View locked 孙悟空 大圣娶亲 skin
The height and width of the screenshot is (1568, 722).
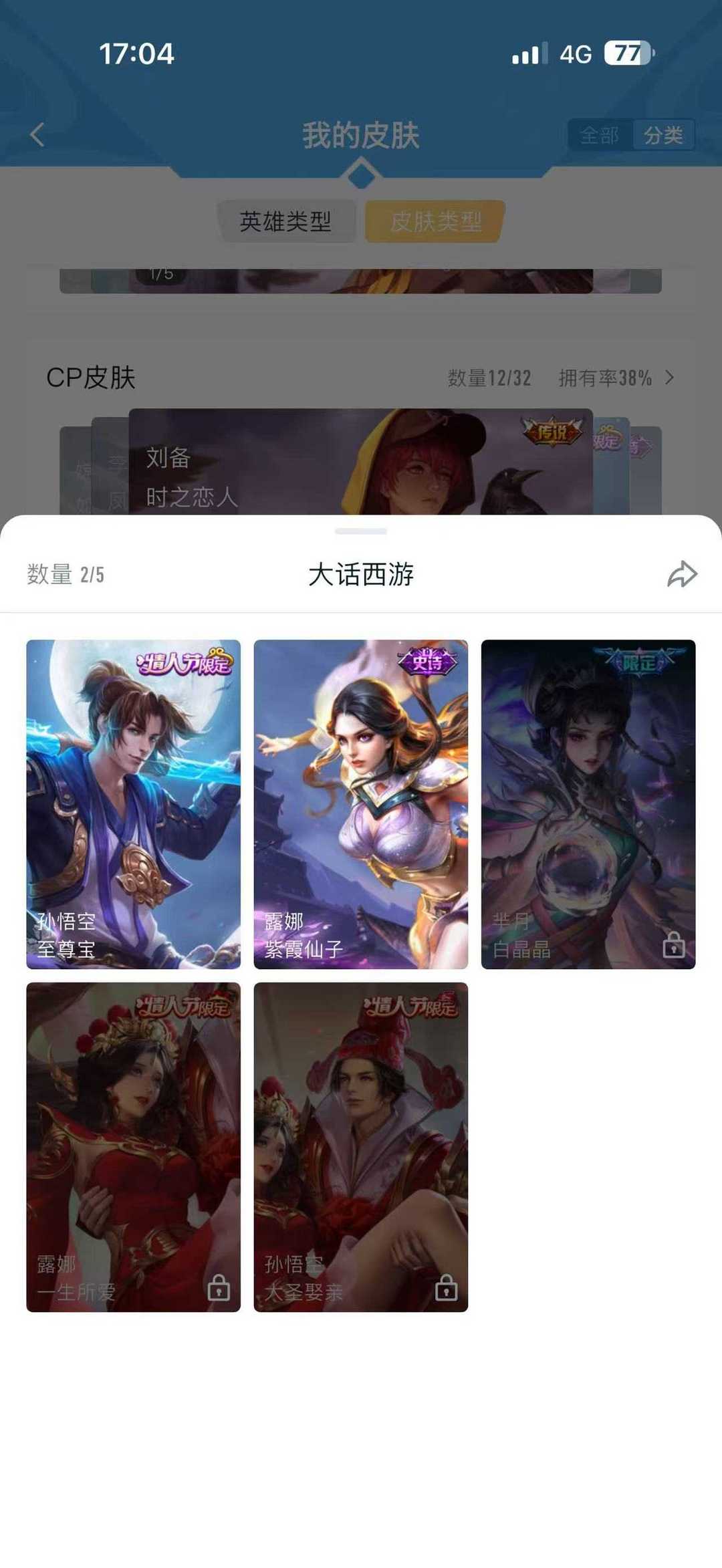click(360, 1146)
